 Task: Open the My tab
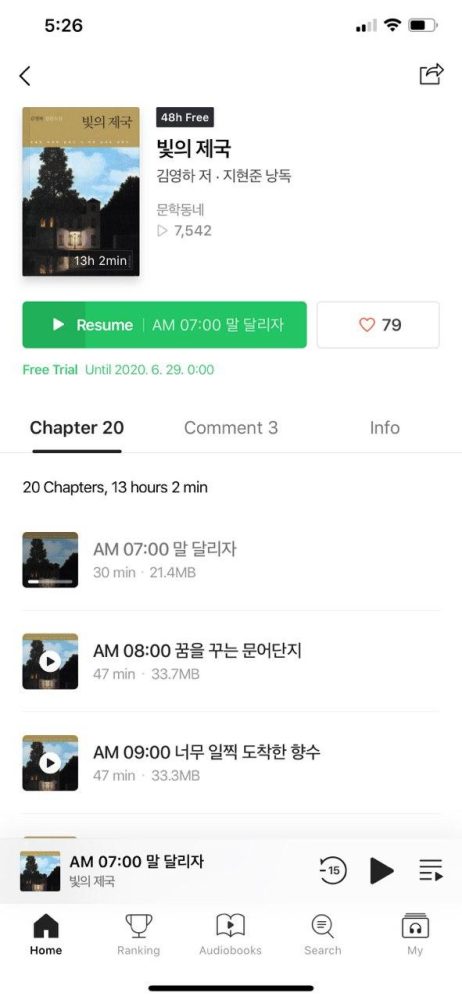tap(415, 934)
